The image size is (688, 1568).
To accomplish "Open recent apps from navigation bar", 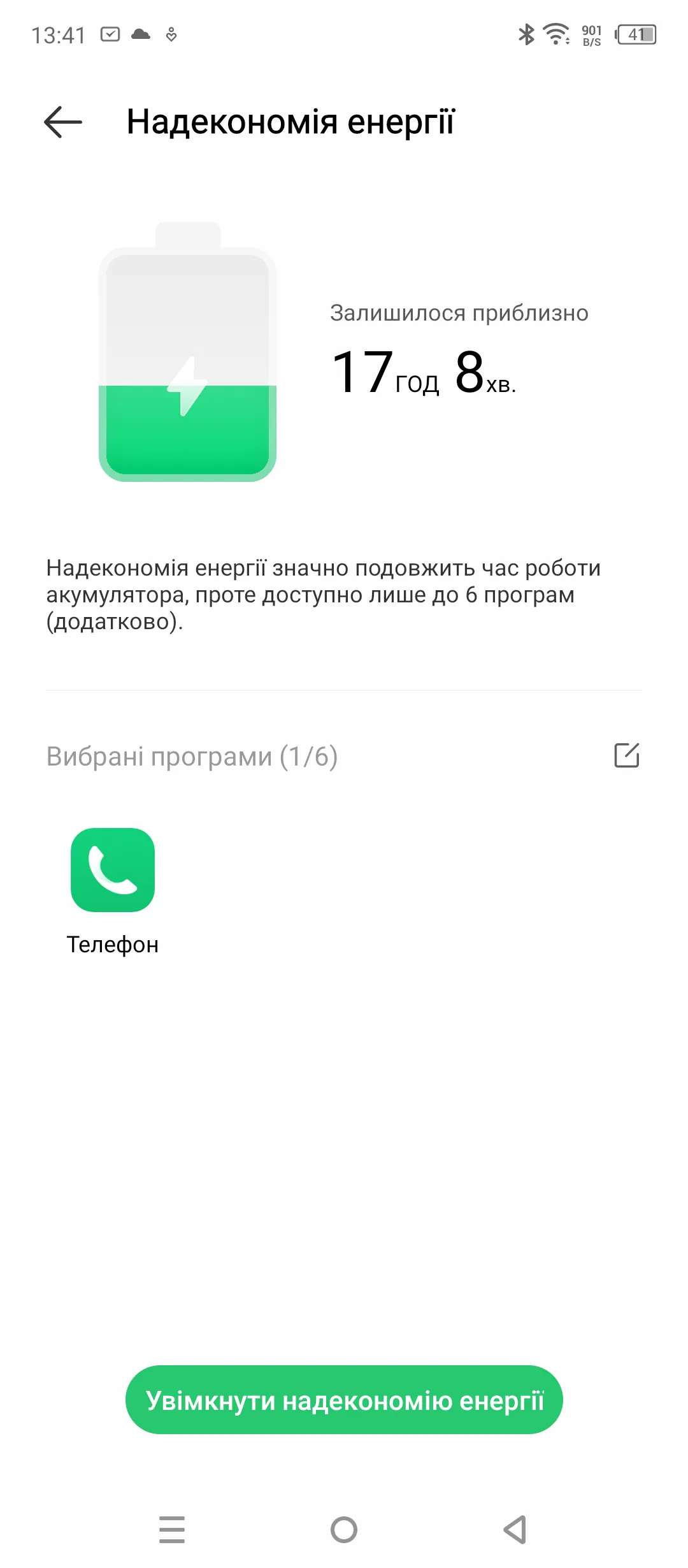I will click(172, 1530).
